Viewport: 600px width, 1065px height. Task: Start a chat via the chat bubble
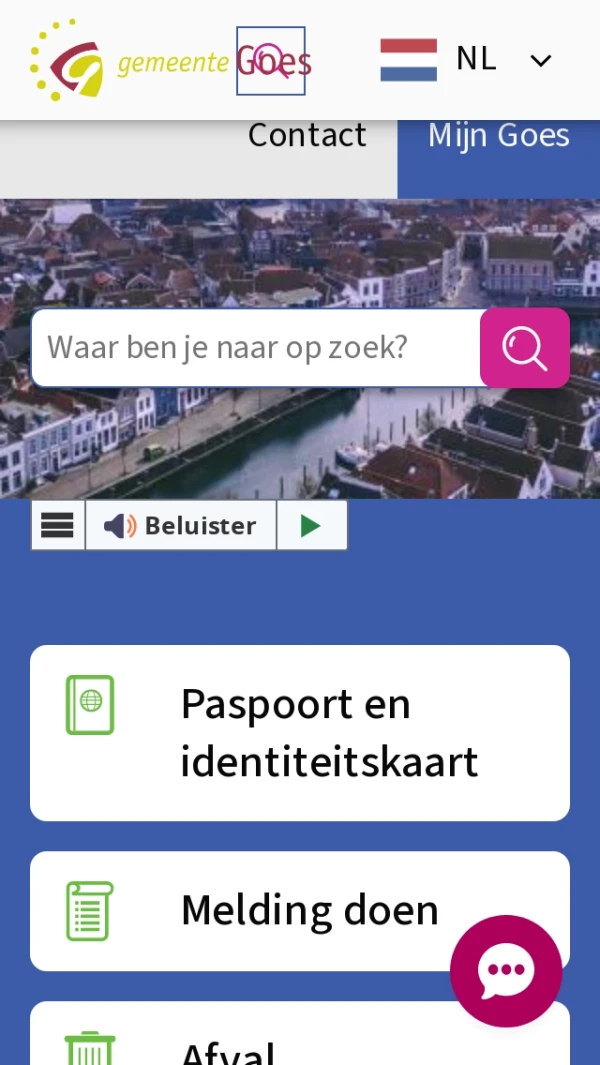coord(505,970)
